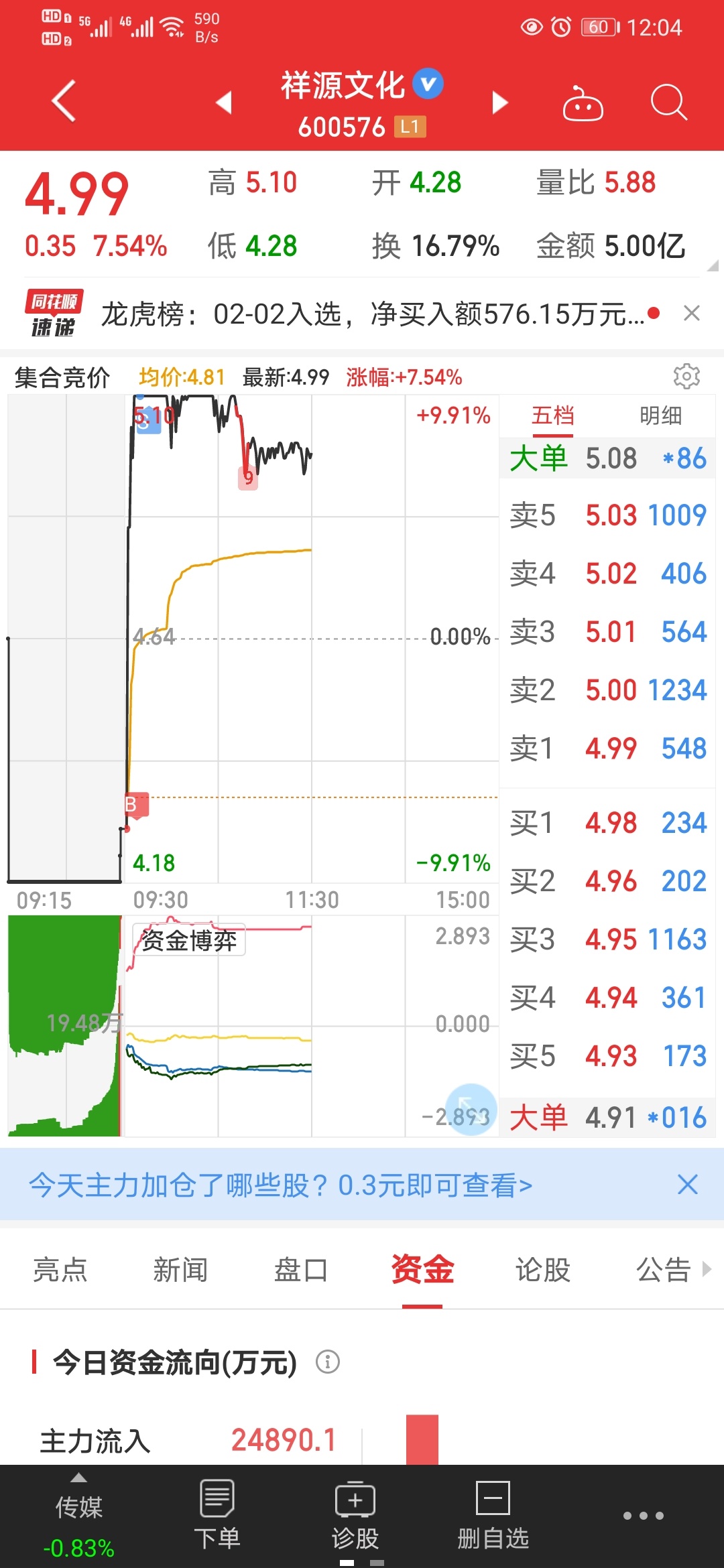The image size is (724, 1568).
Task: Open the 今天主力加仓了哪些股 promotion link
Action: [280, 1185]
